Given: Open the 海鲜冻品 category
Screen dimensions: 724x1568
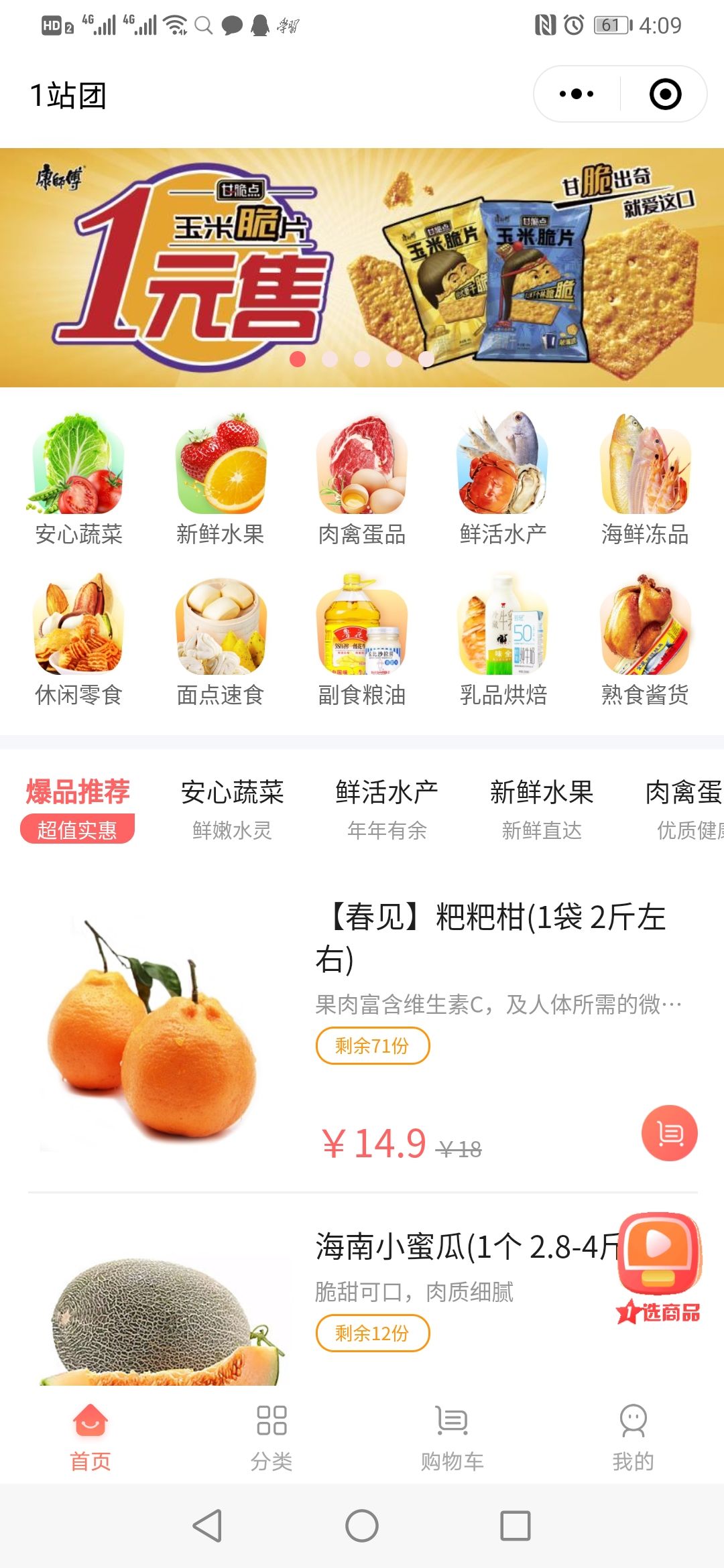Looking at the screenshot, I should click(645, 480).
